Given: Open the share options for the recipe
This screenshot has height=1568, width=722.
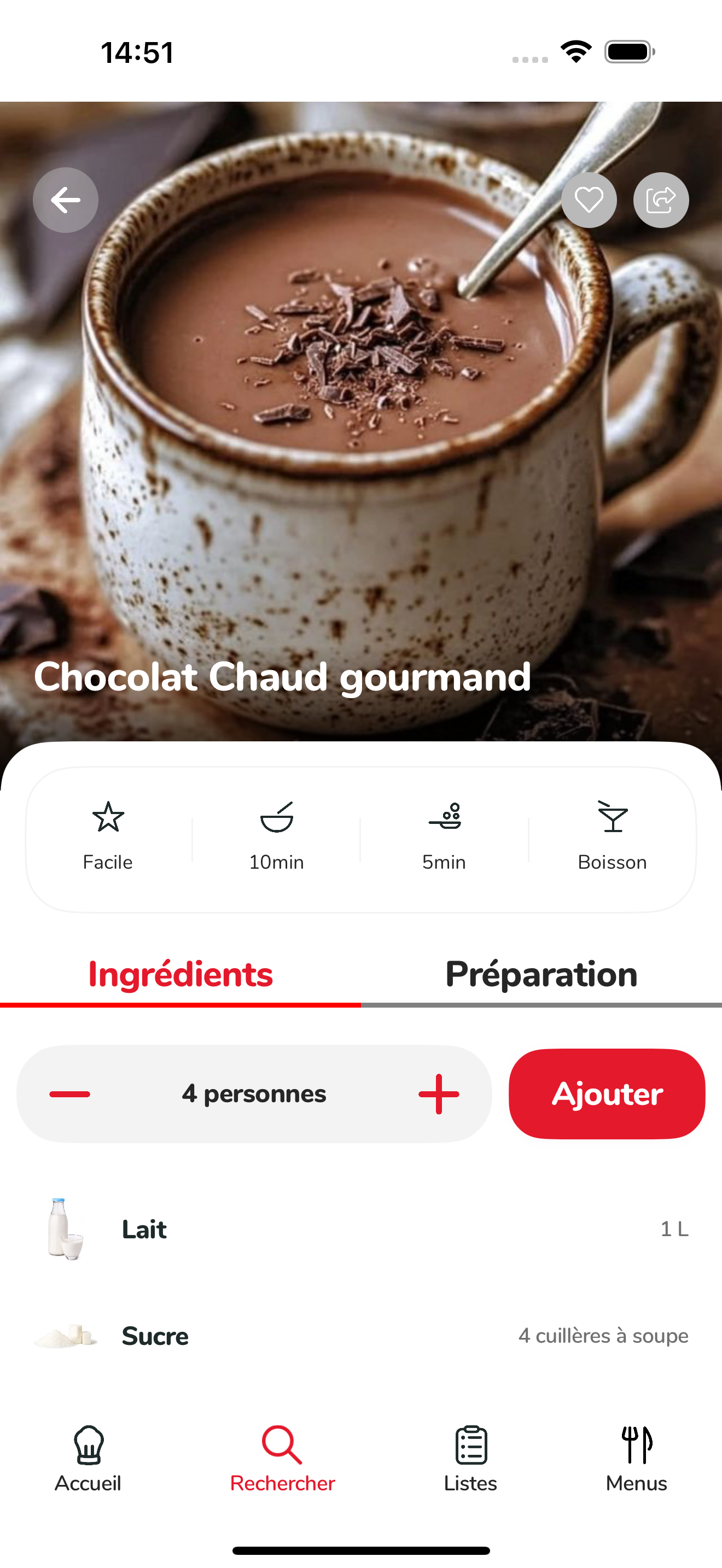Looking at the screenshot, I should 661,200.
